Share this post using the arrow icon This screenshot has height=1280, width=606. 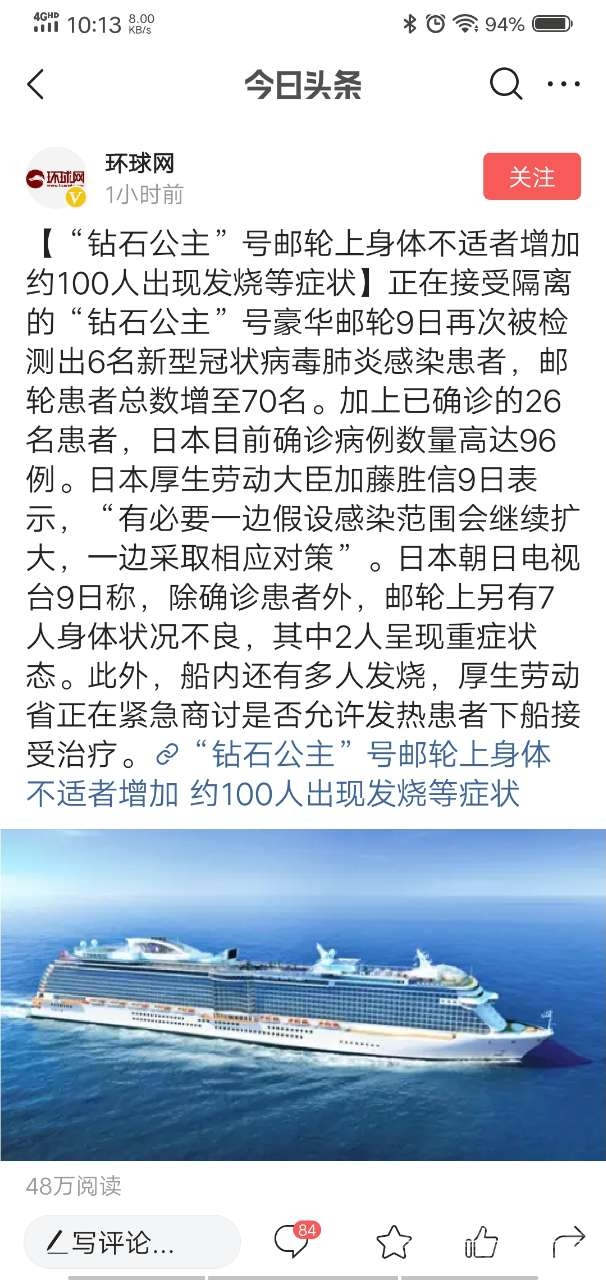(567, 1243)
